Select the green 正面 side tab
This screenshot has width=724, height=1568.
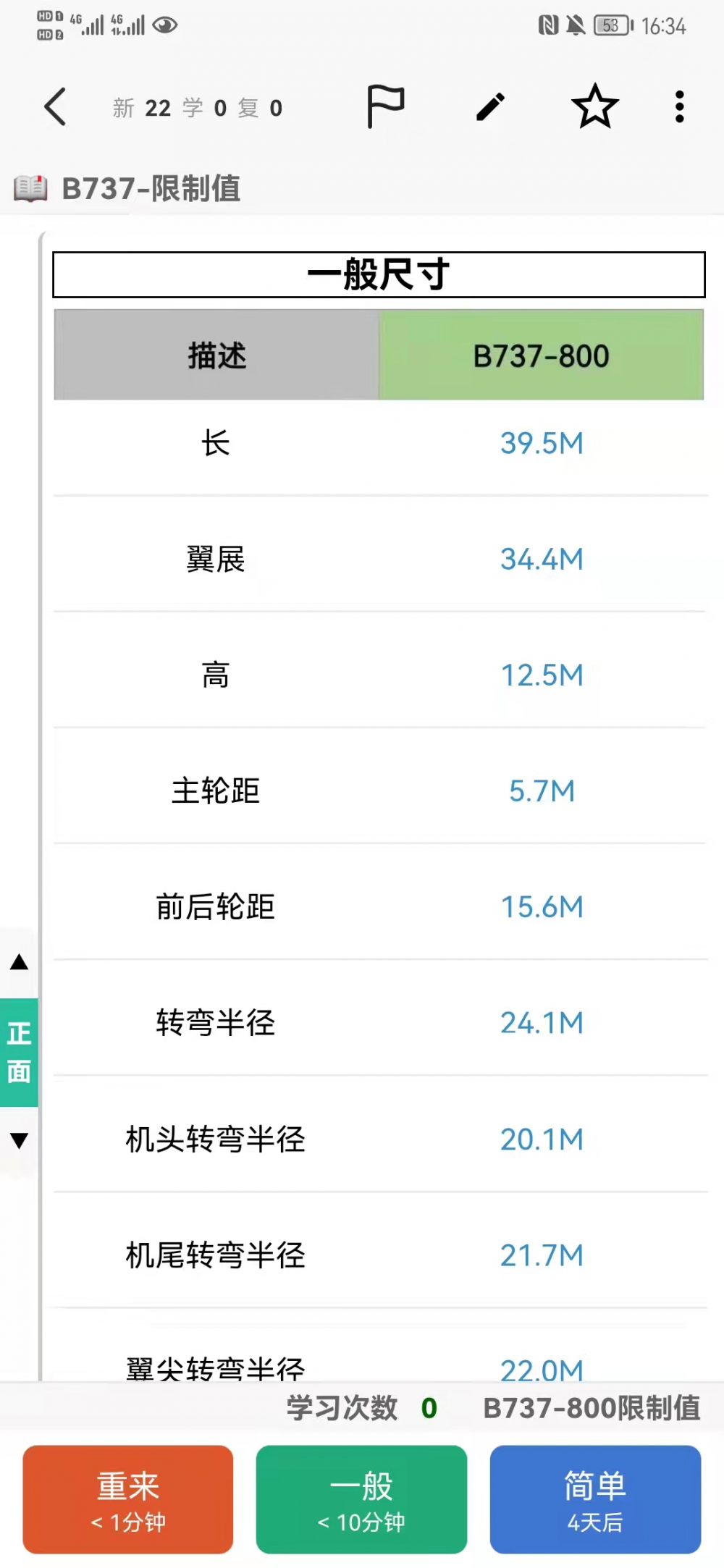(x=19, y=1052)
